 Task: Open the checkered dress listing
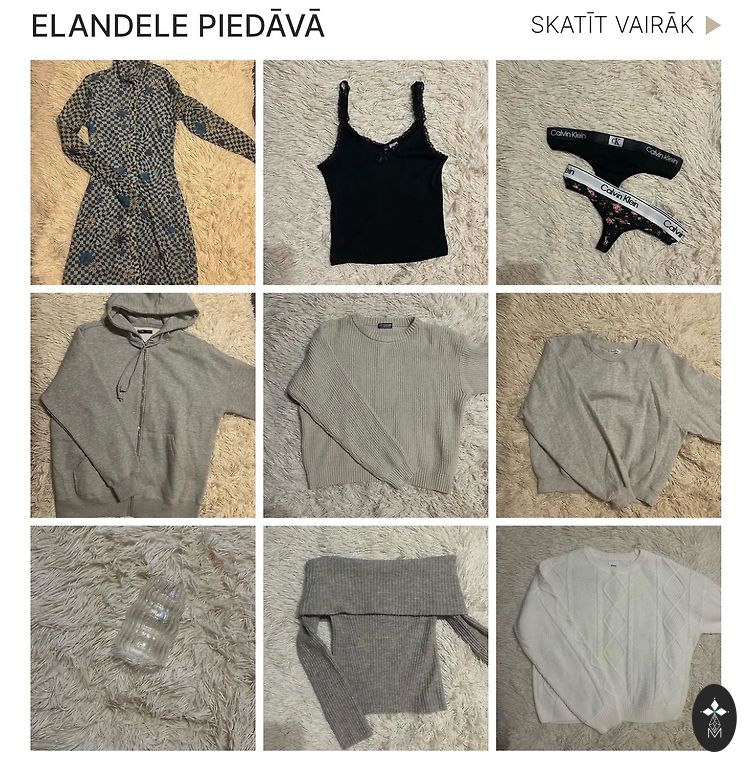(143, 172)
